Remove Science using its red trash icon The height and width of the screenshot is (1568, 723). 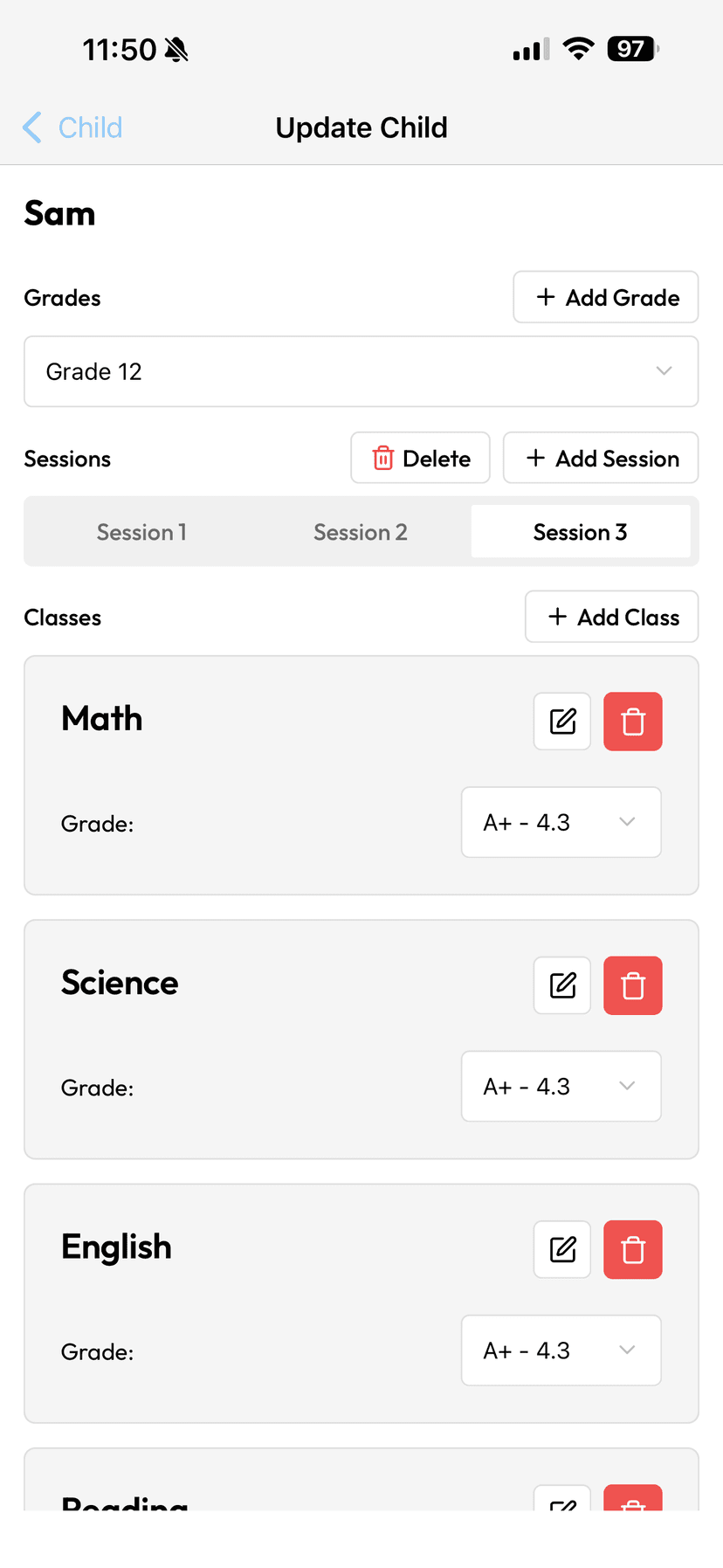click(632, 984)
